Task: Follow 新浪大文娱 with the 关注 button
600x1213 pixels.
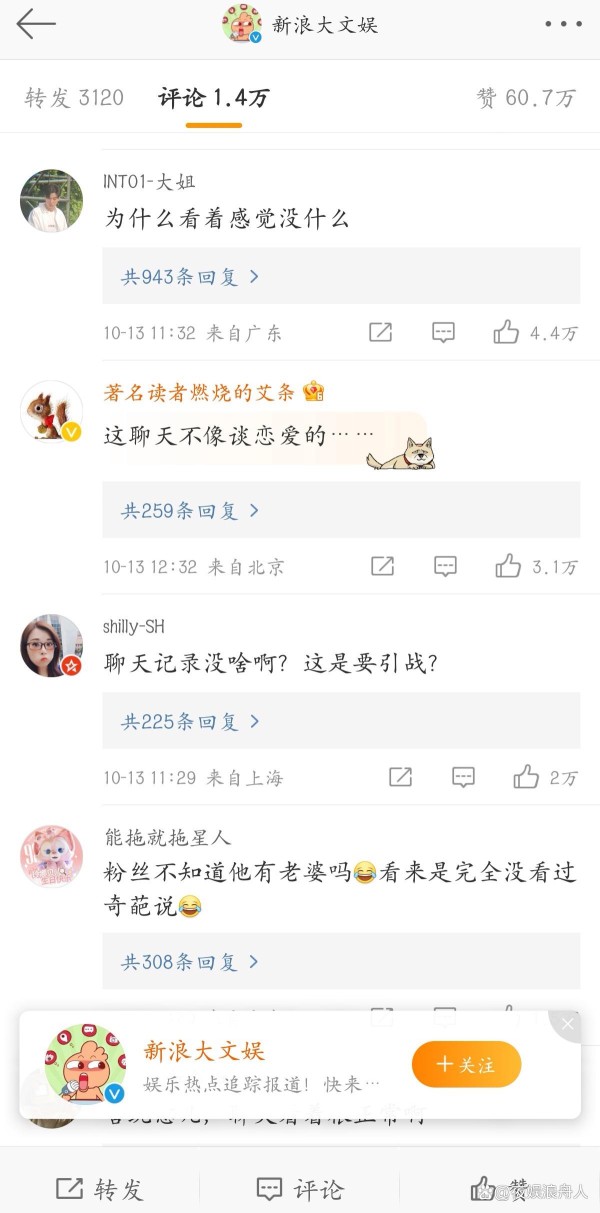Action: click(x=466, y=1065)
